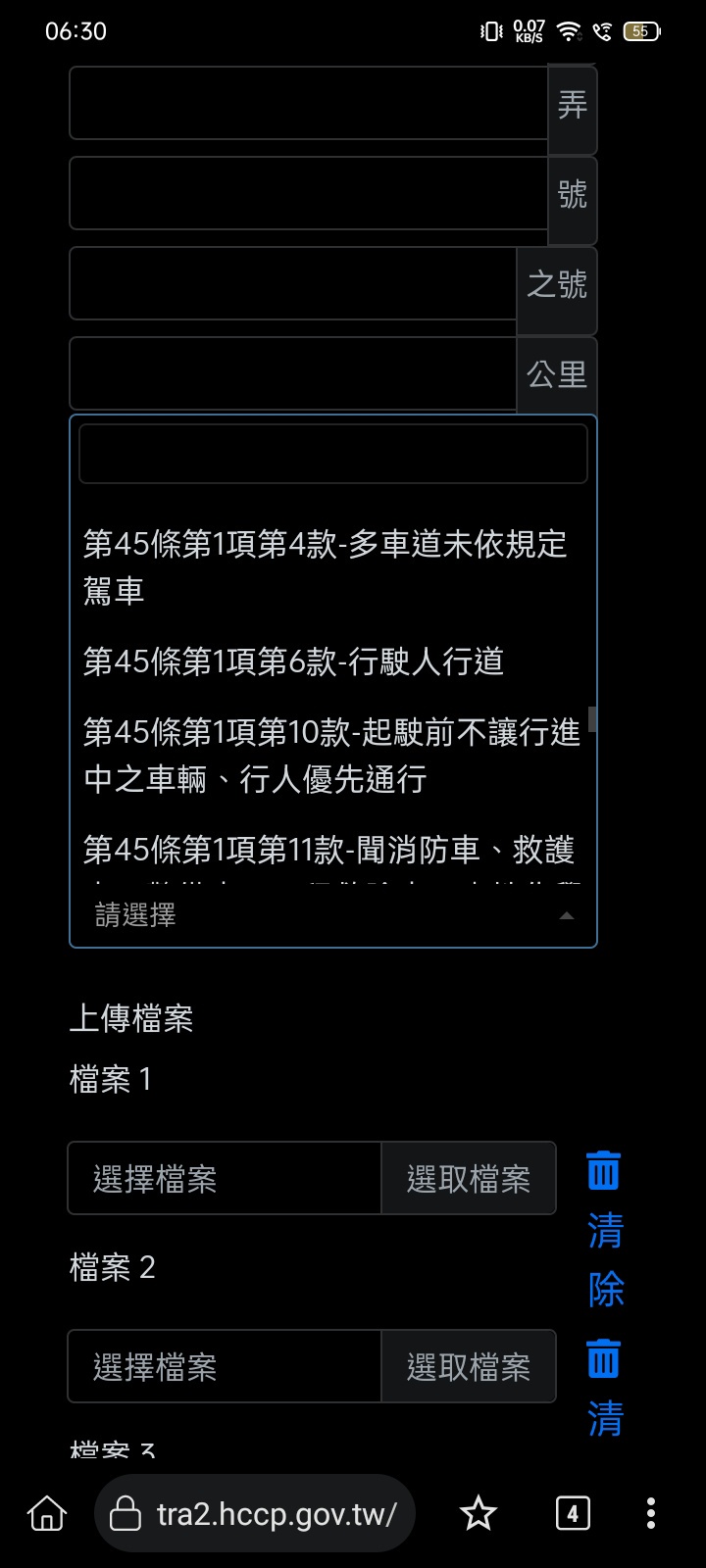Open the browser home page

(x=47, y=1514)
